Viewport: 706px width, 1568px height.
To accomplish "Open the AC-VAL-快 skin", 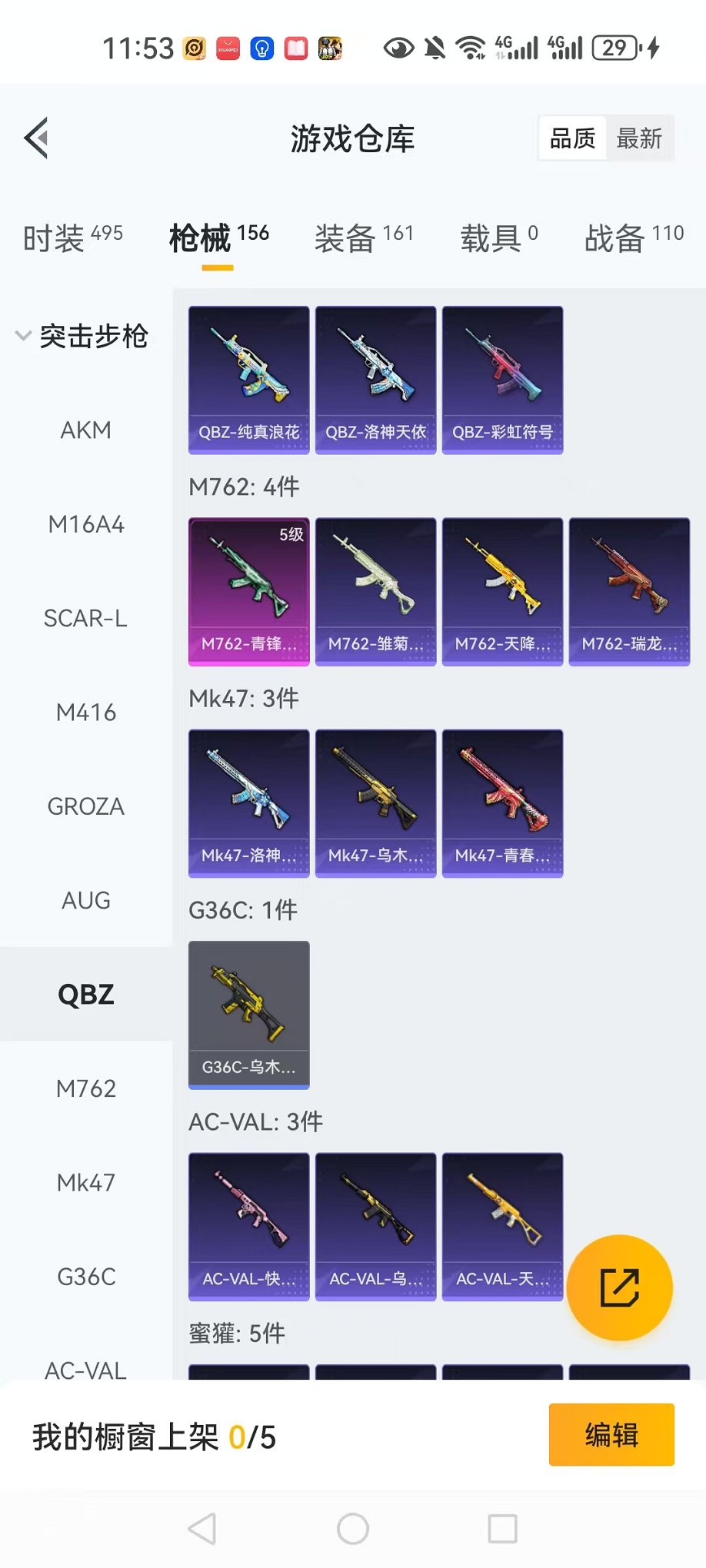I will click(249, 1226).
